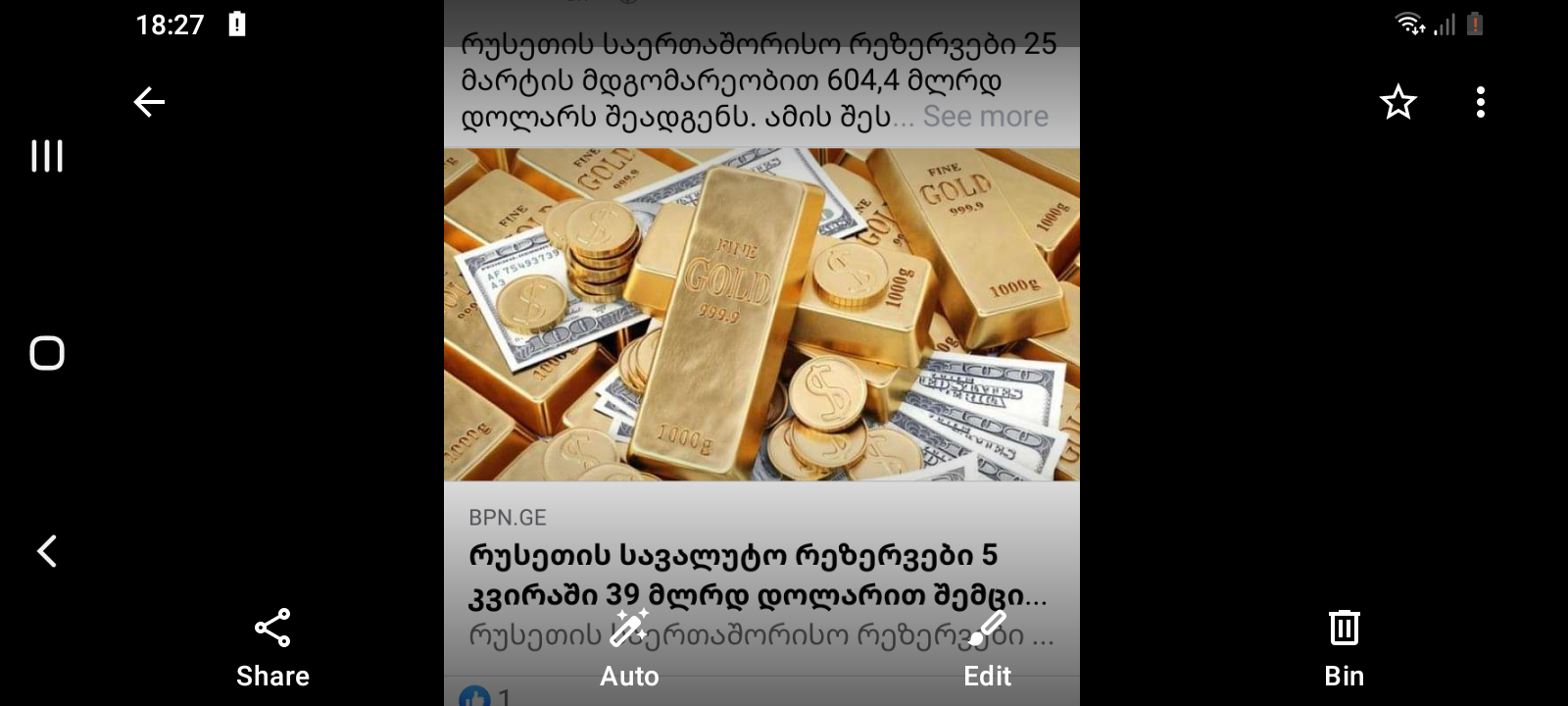Image resolution: width=1568 pixels, height=706 pixels.
Task: Move the image to the Bin
Action: pos(1344,647)
